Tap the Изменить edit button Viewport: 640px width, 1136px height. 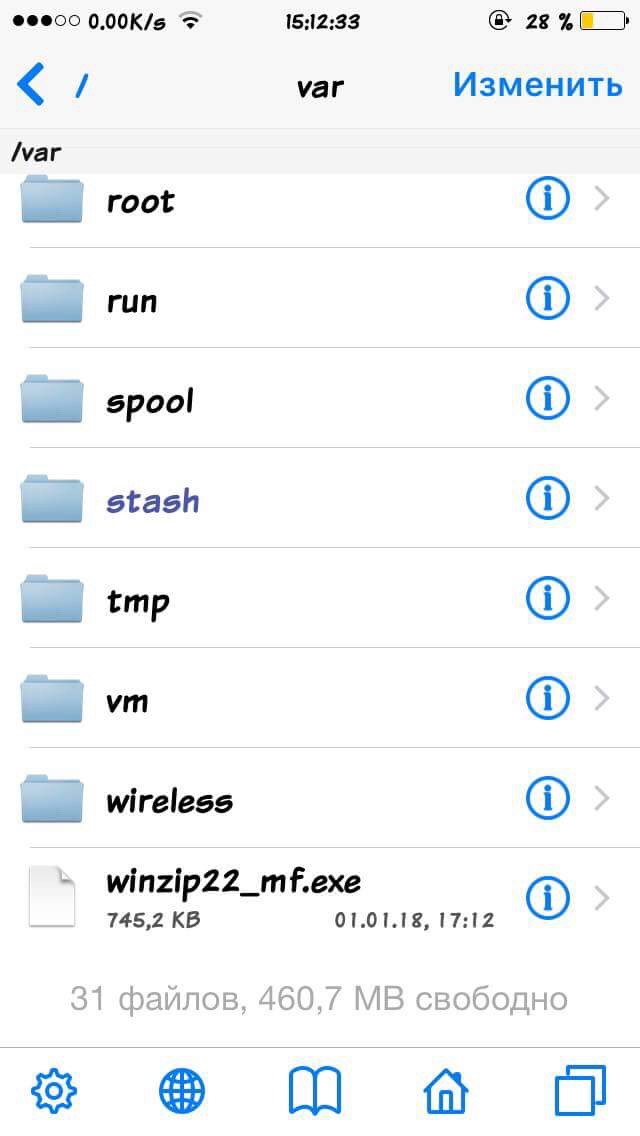(x=537, y=85)
